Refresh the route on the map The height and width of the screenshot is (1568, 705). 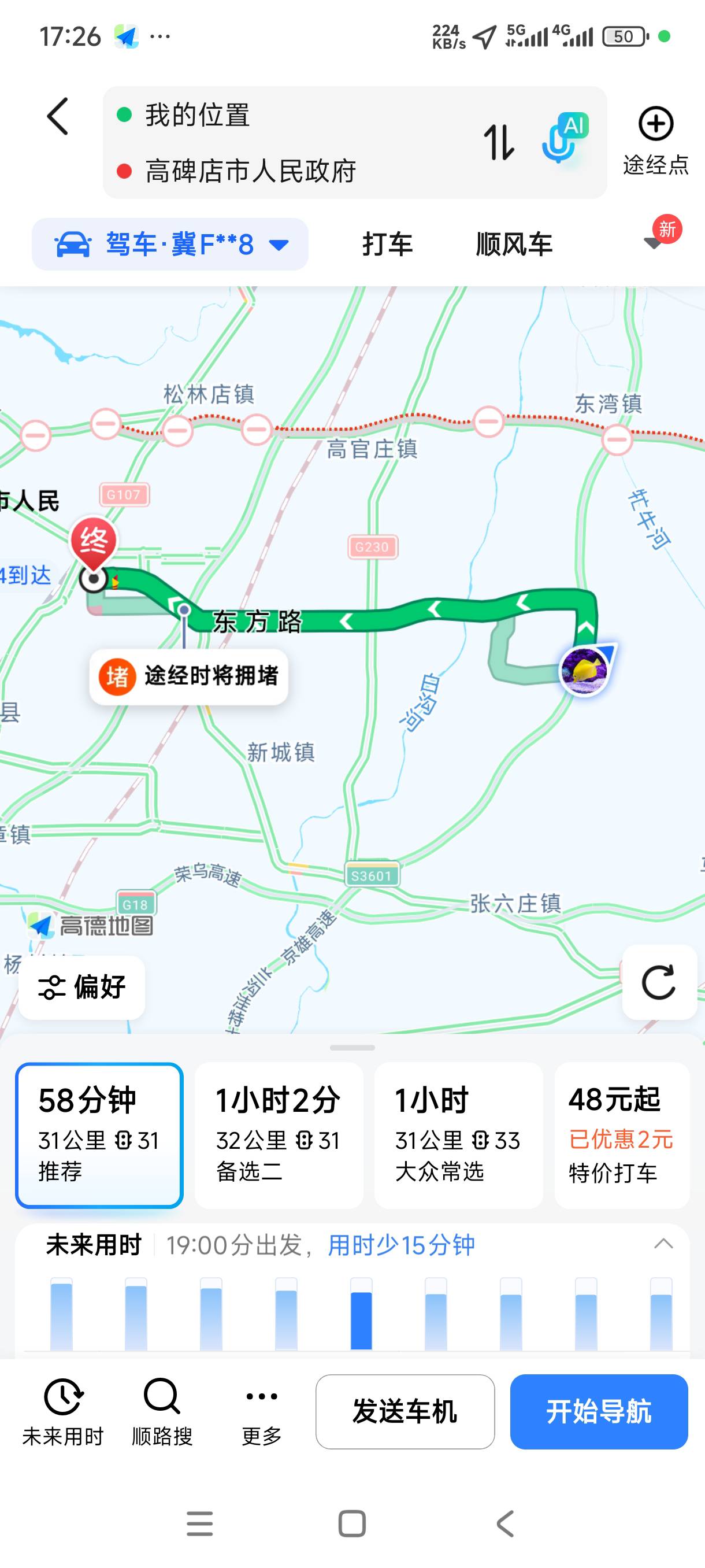click(659, 982)
